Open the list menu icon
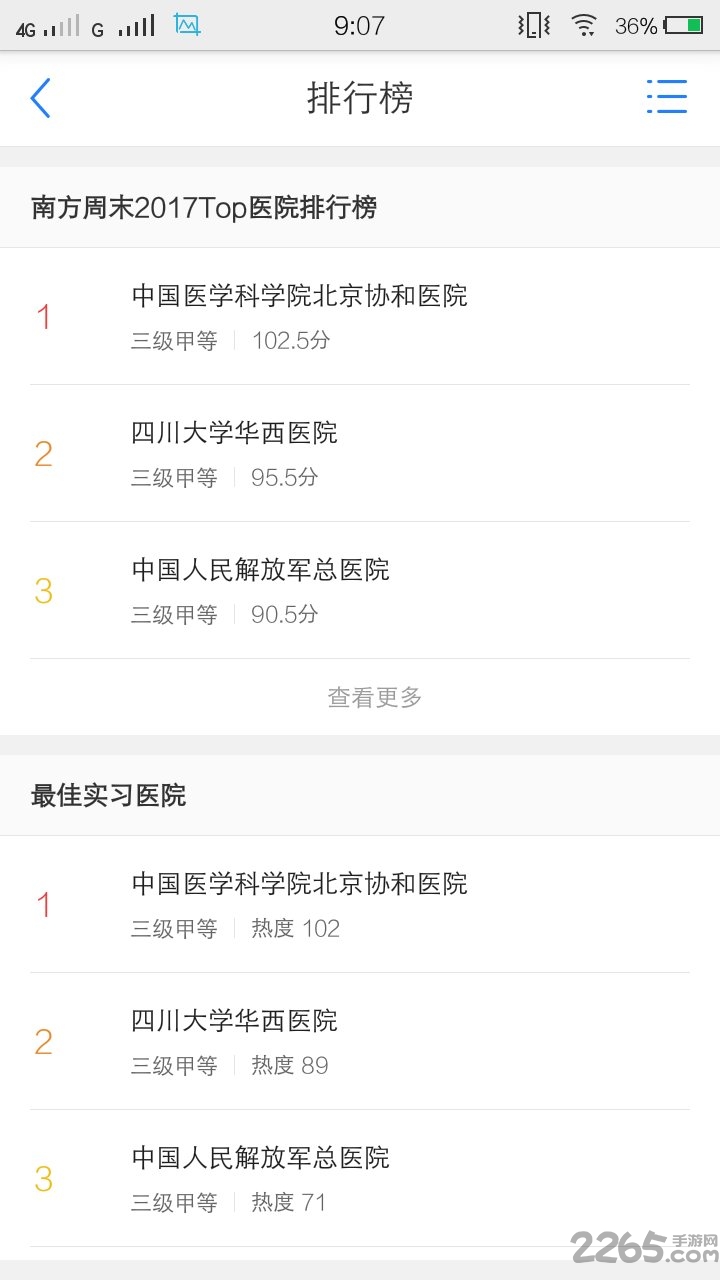Viewport: 720px width, 1280px height. [x=666, y=98]
